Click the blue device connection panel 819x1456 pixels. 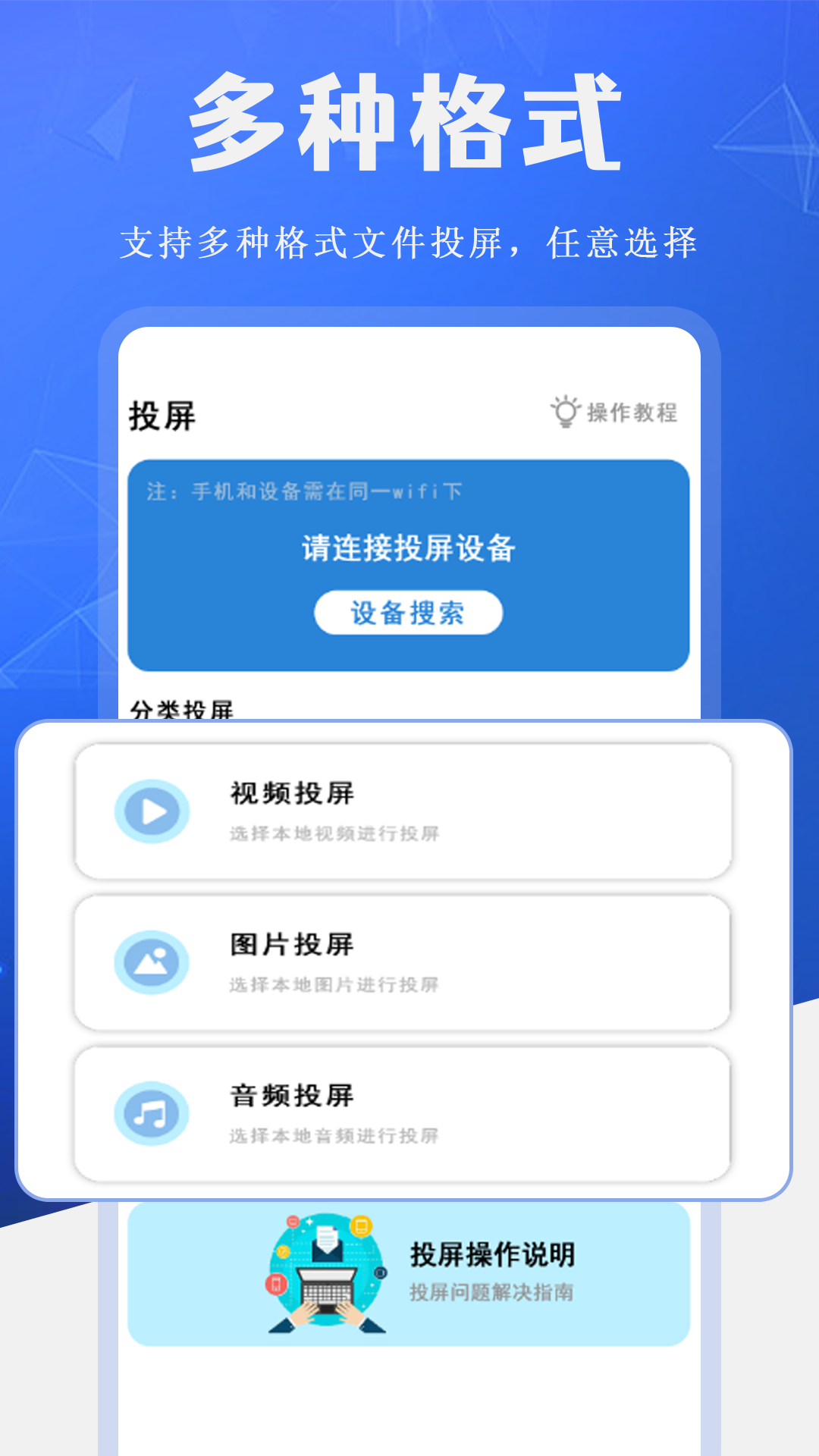tap(409, 561)
